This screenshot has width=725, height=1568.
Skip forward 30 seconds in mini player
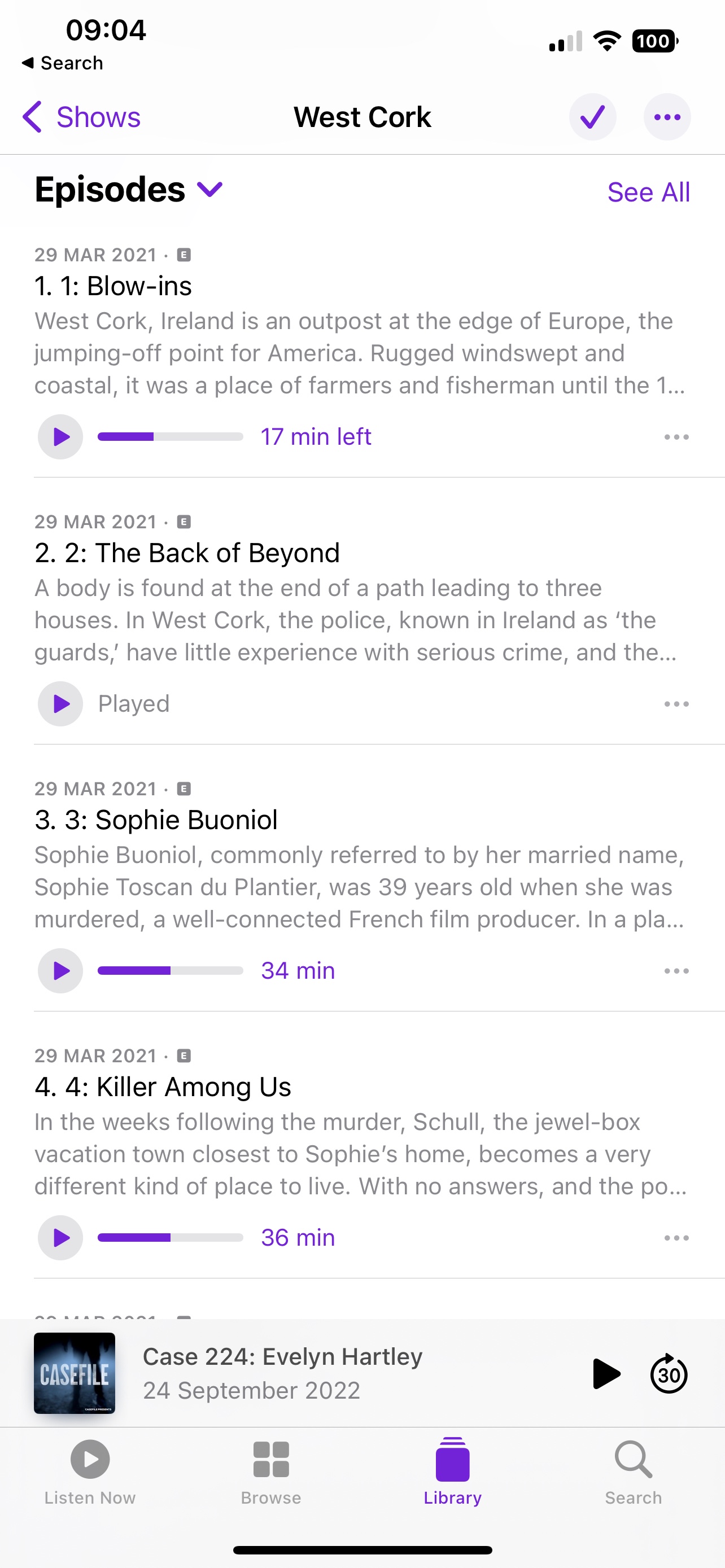669,1374
